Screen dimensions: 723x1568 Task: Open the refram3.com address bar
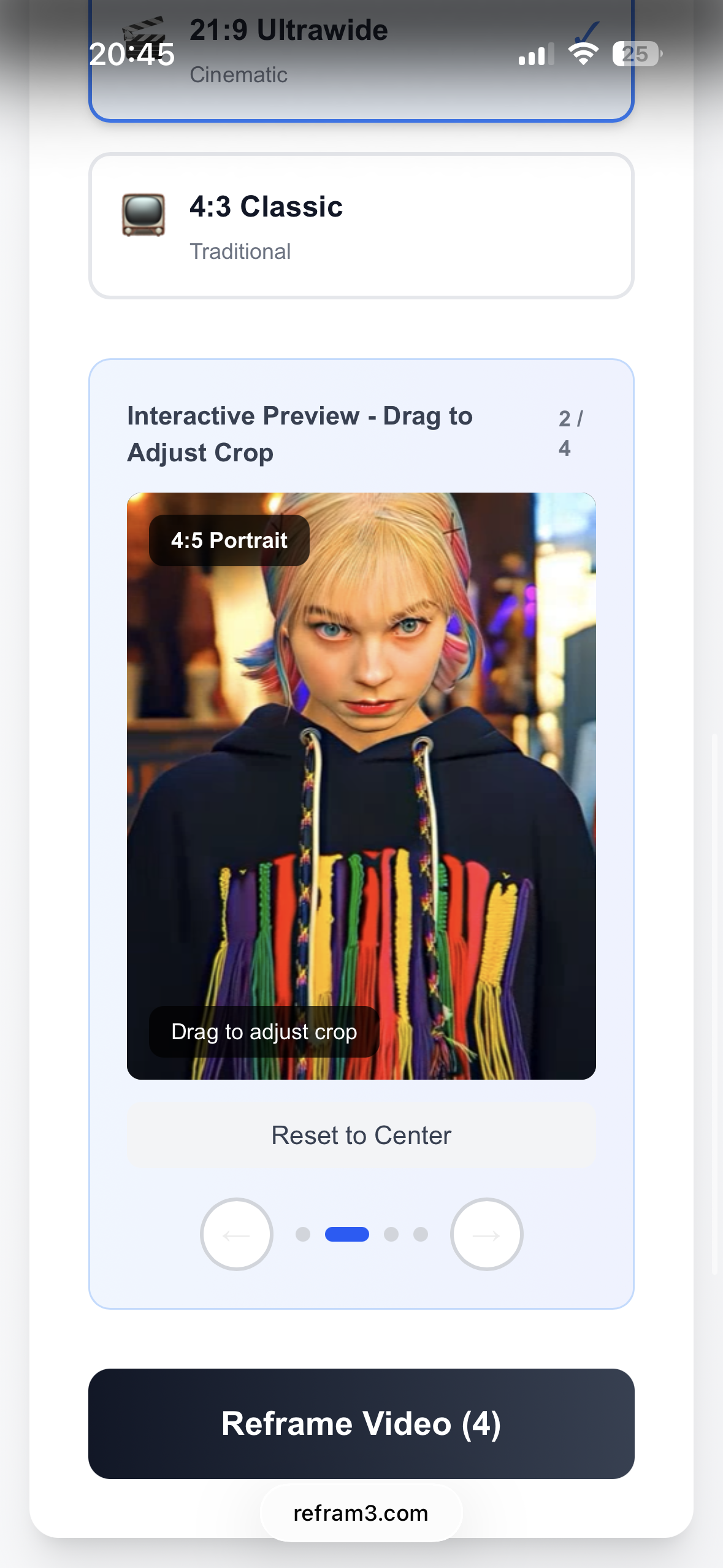[x=361, y=1513]
